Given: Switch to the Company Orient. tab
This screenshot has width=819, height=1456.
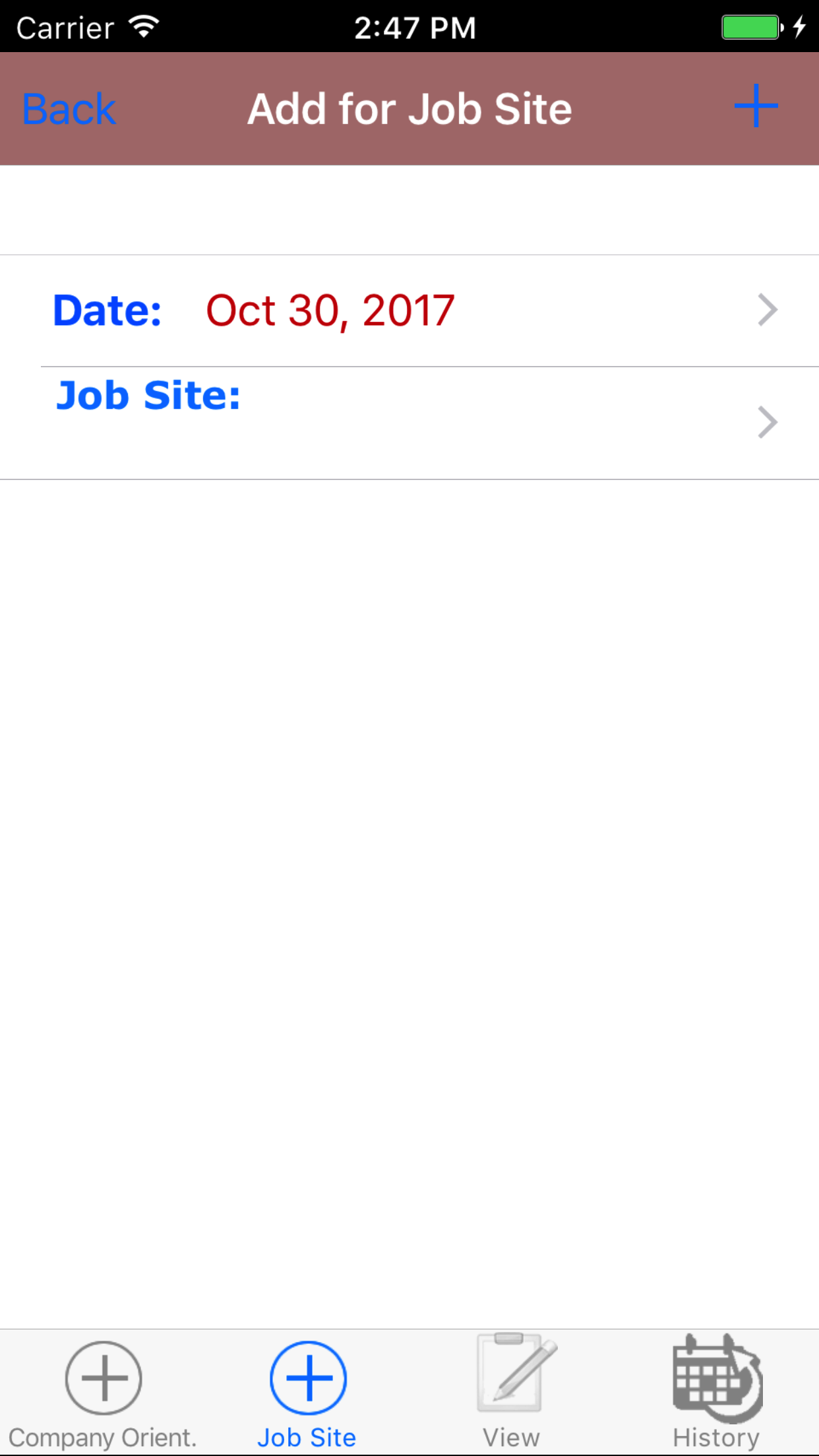Looking at the screenshot, I should (x=103, y=1393).
